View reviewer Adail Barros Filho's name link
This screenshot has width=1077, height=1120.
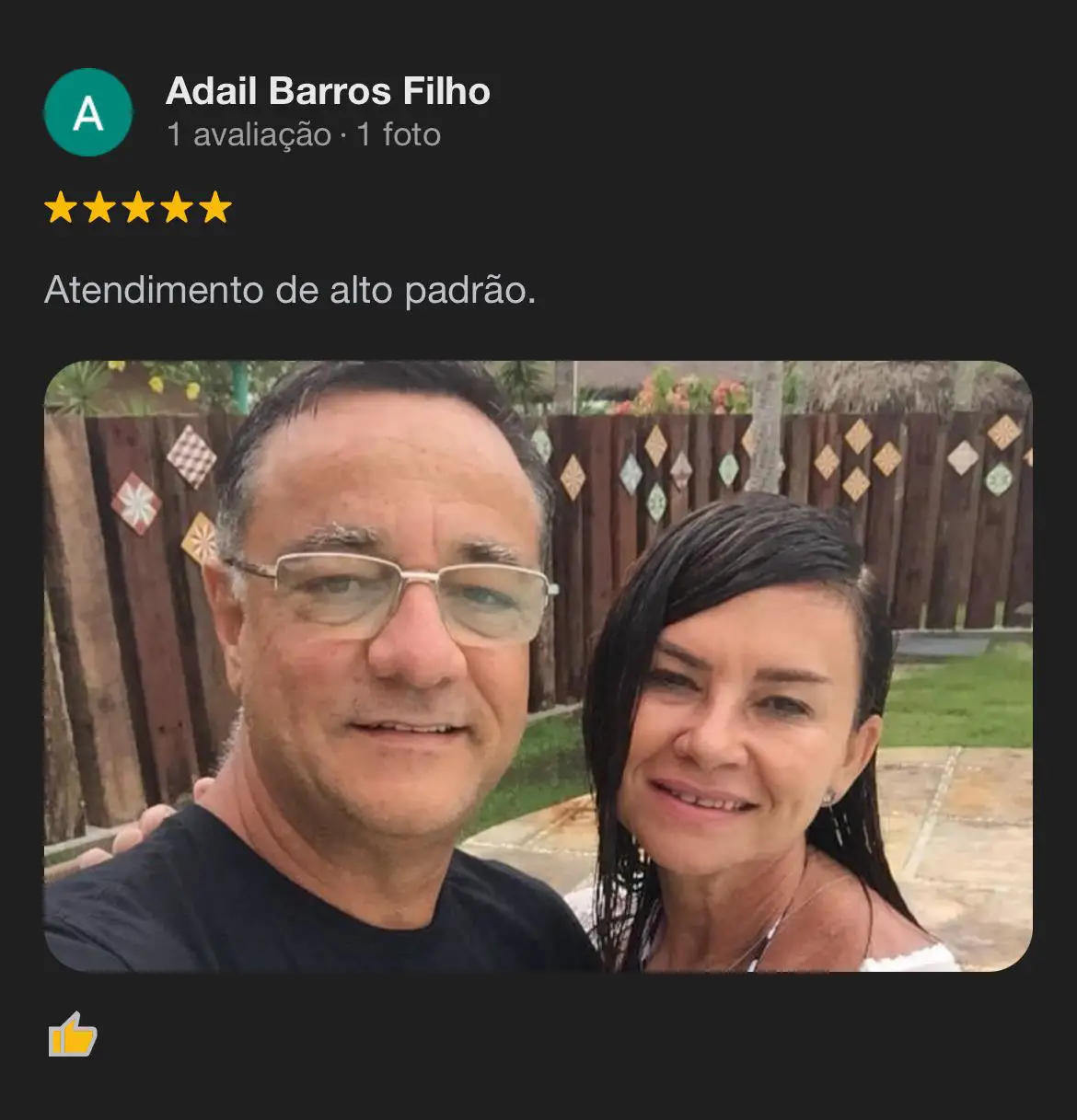[328, 91]
